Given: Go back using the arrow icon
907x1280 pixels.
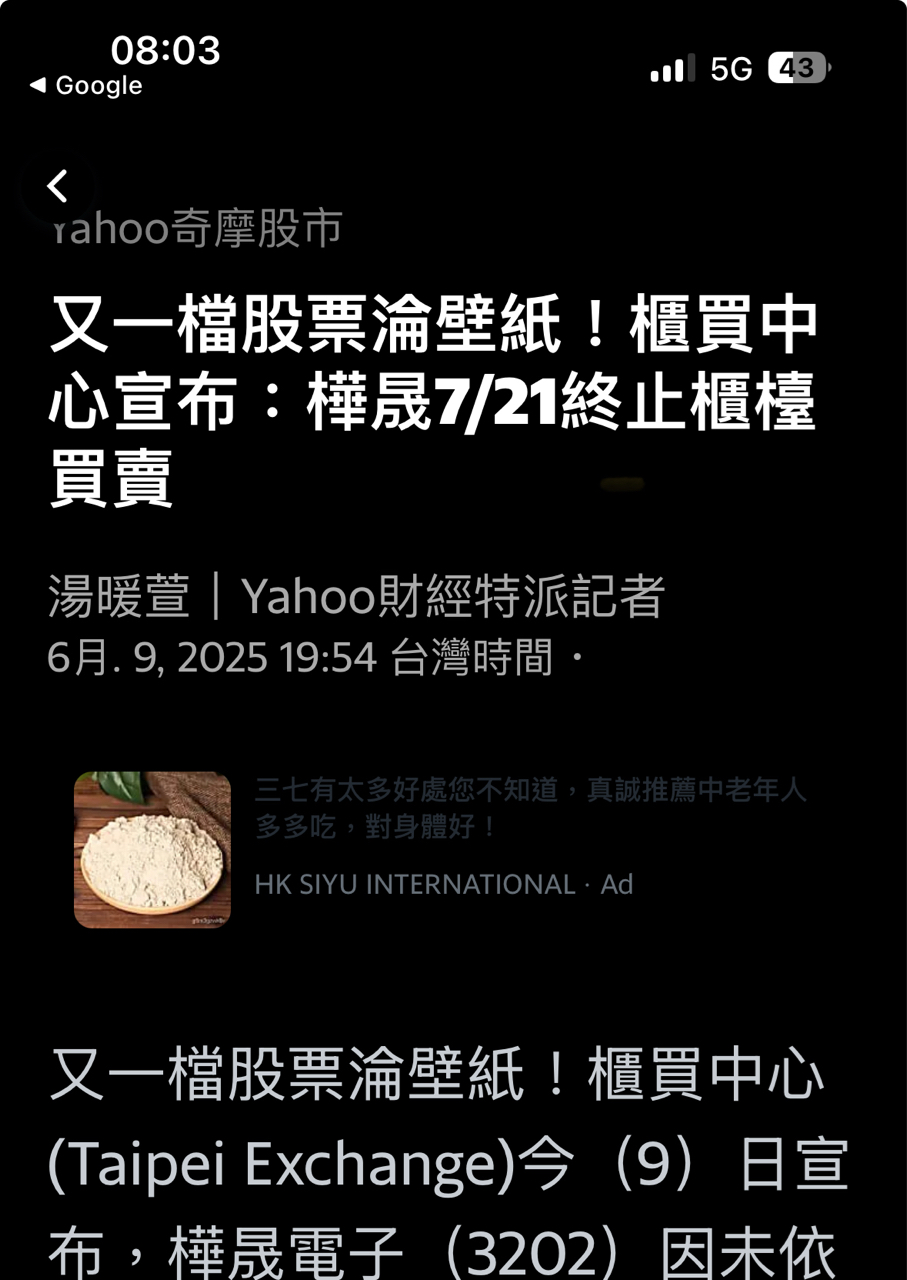Looking at the screenshot, I should [x=58, y=186].
